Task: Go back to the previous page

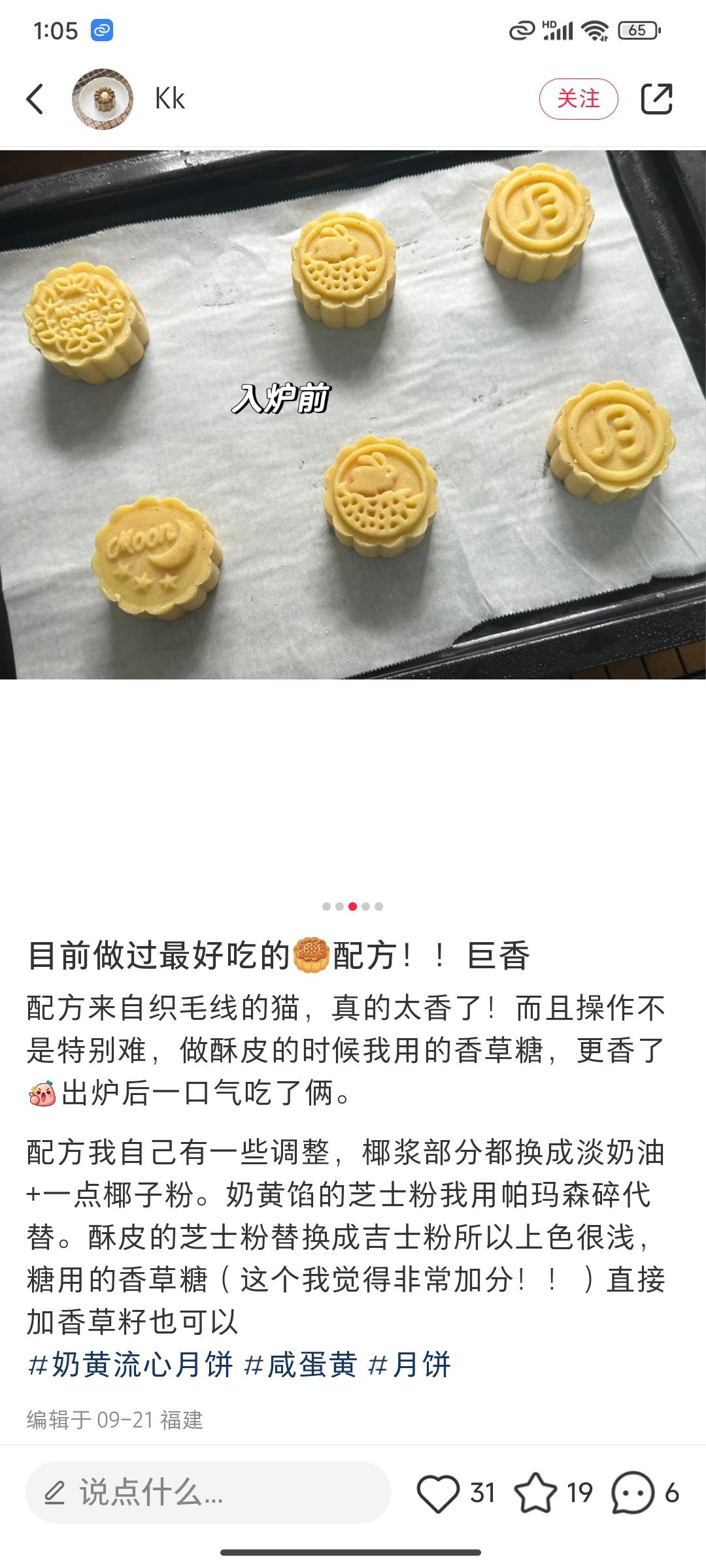Action: (x=35, y=99)
